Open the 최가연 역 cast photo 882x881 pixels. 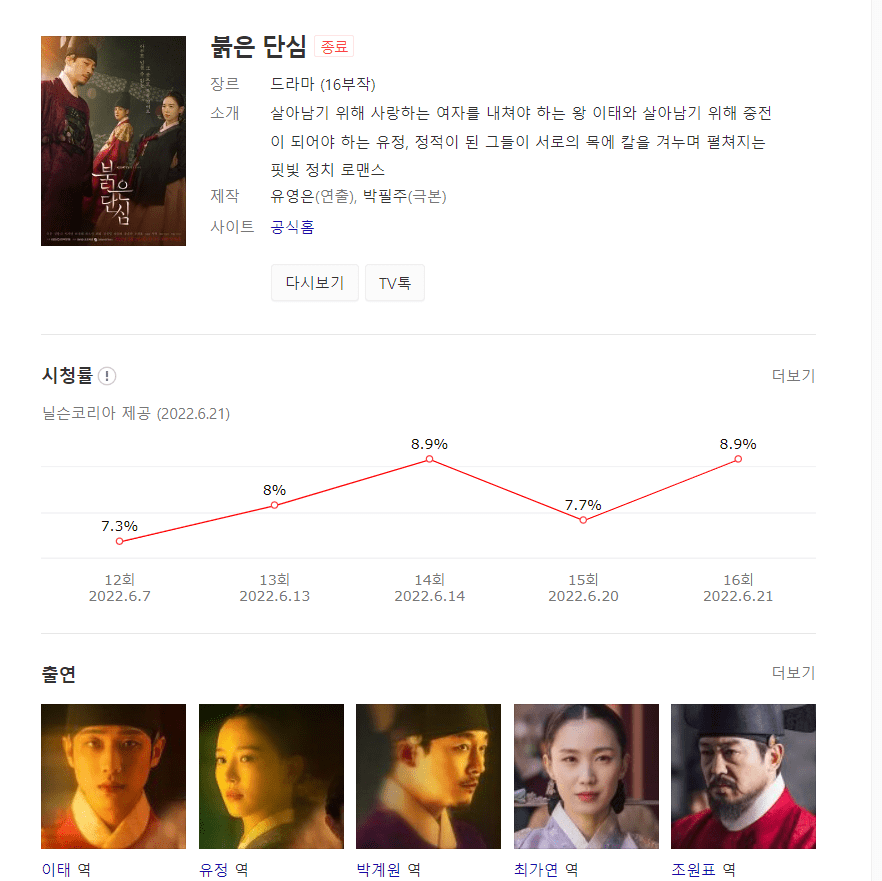586,776
